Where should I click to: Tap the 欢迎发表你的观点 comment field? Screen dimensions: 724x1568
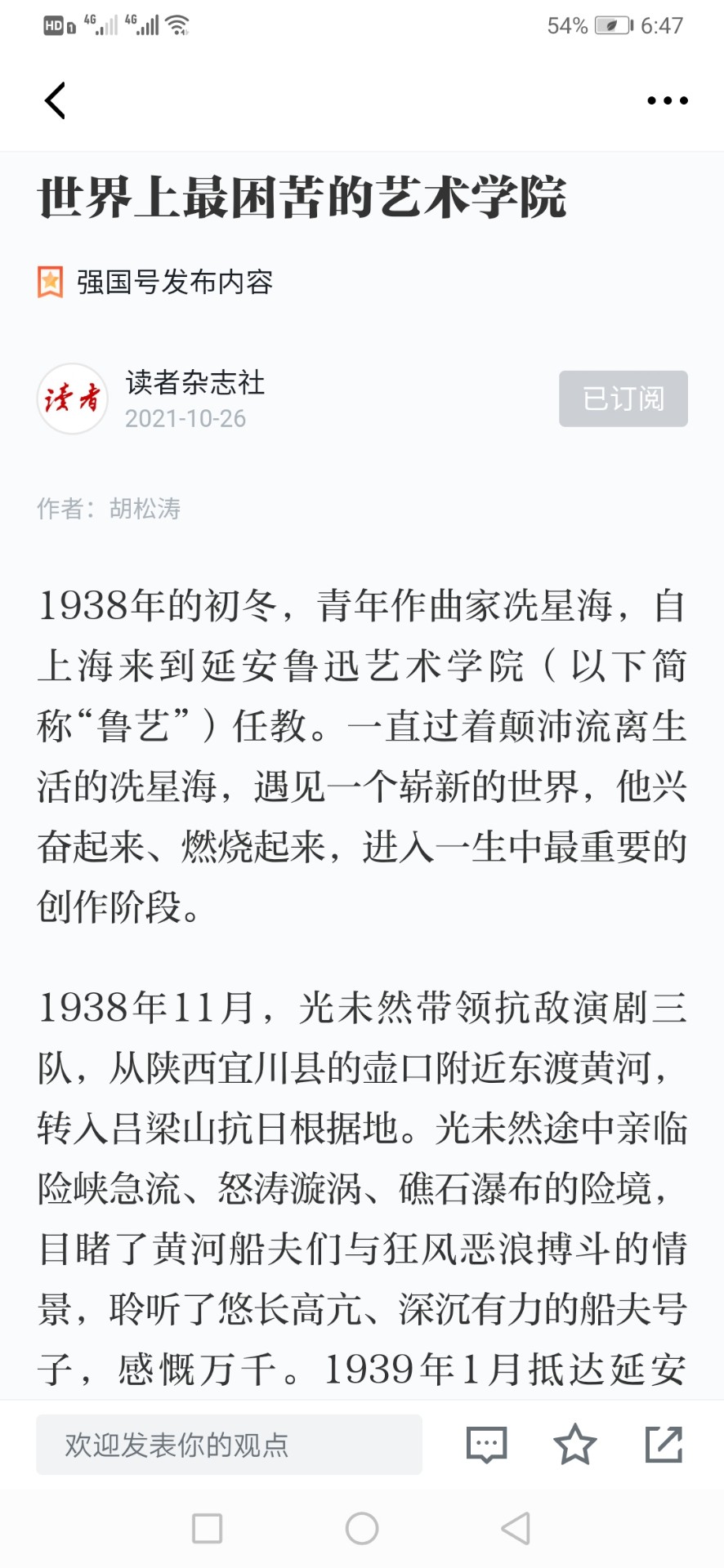pos(229,1445)
